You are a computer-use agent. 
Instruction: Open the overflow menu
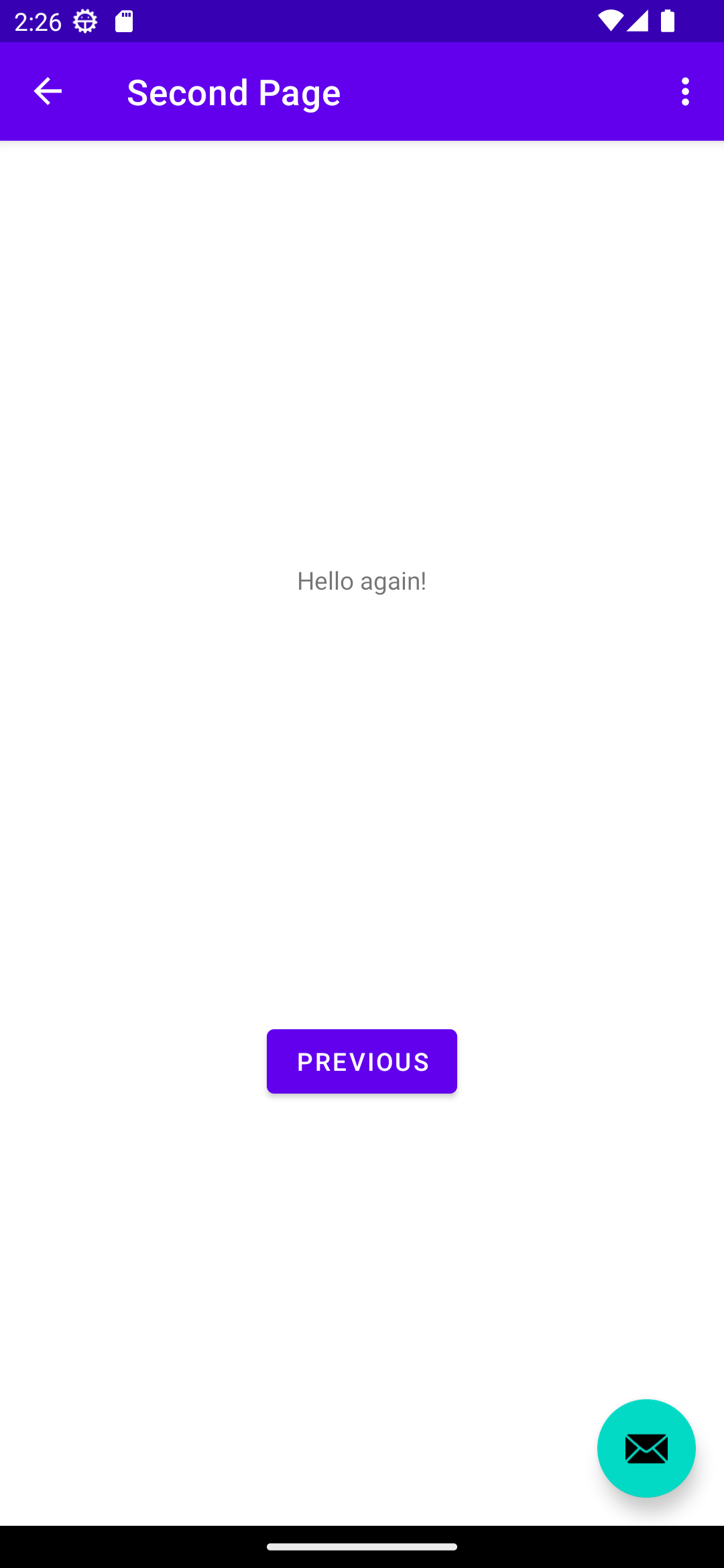tap(684, 91)
